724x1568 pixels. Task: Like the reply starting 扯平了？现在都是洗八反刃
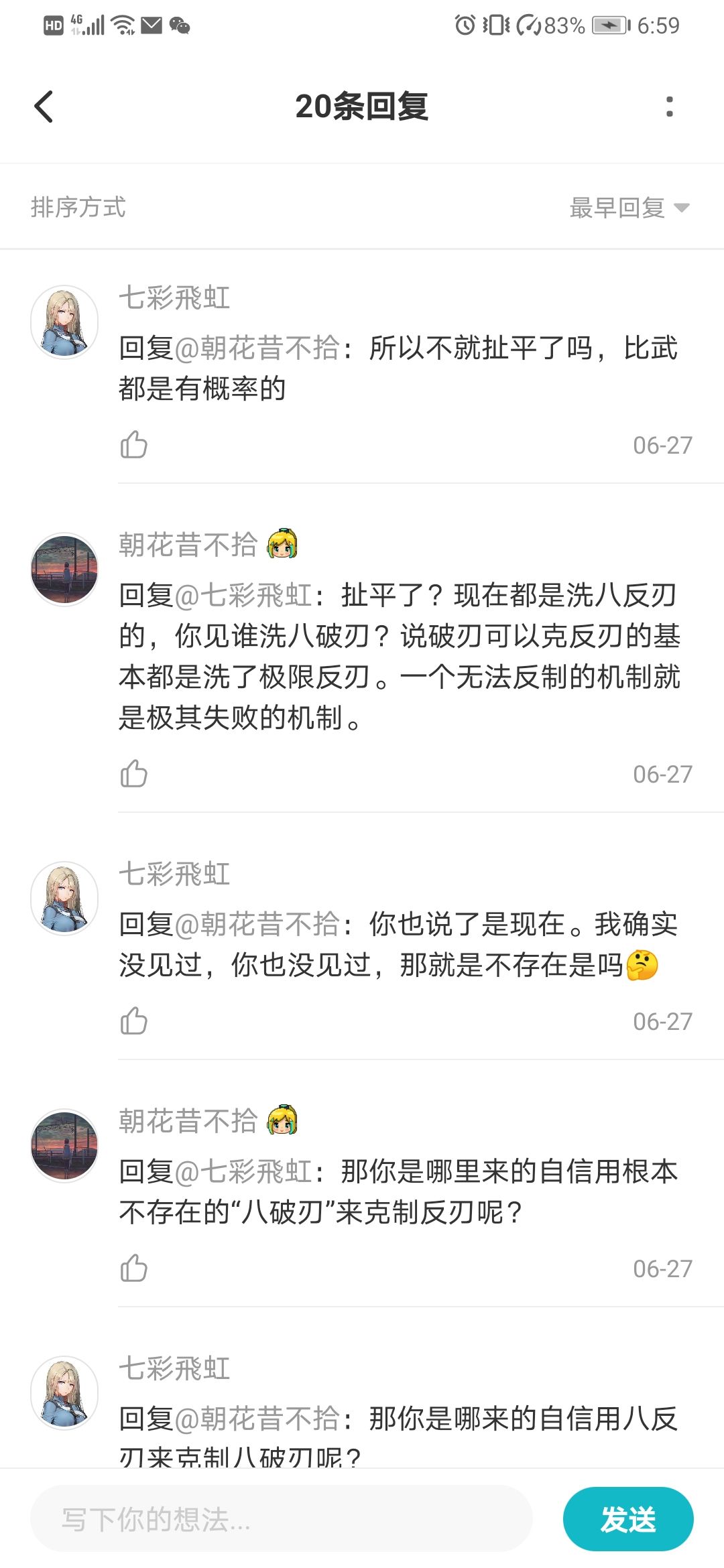coord(133,774)
